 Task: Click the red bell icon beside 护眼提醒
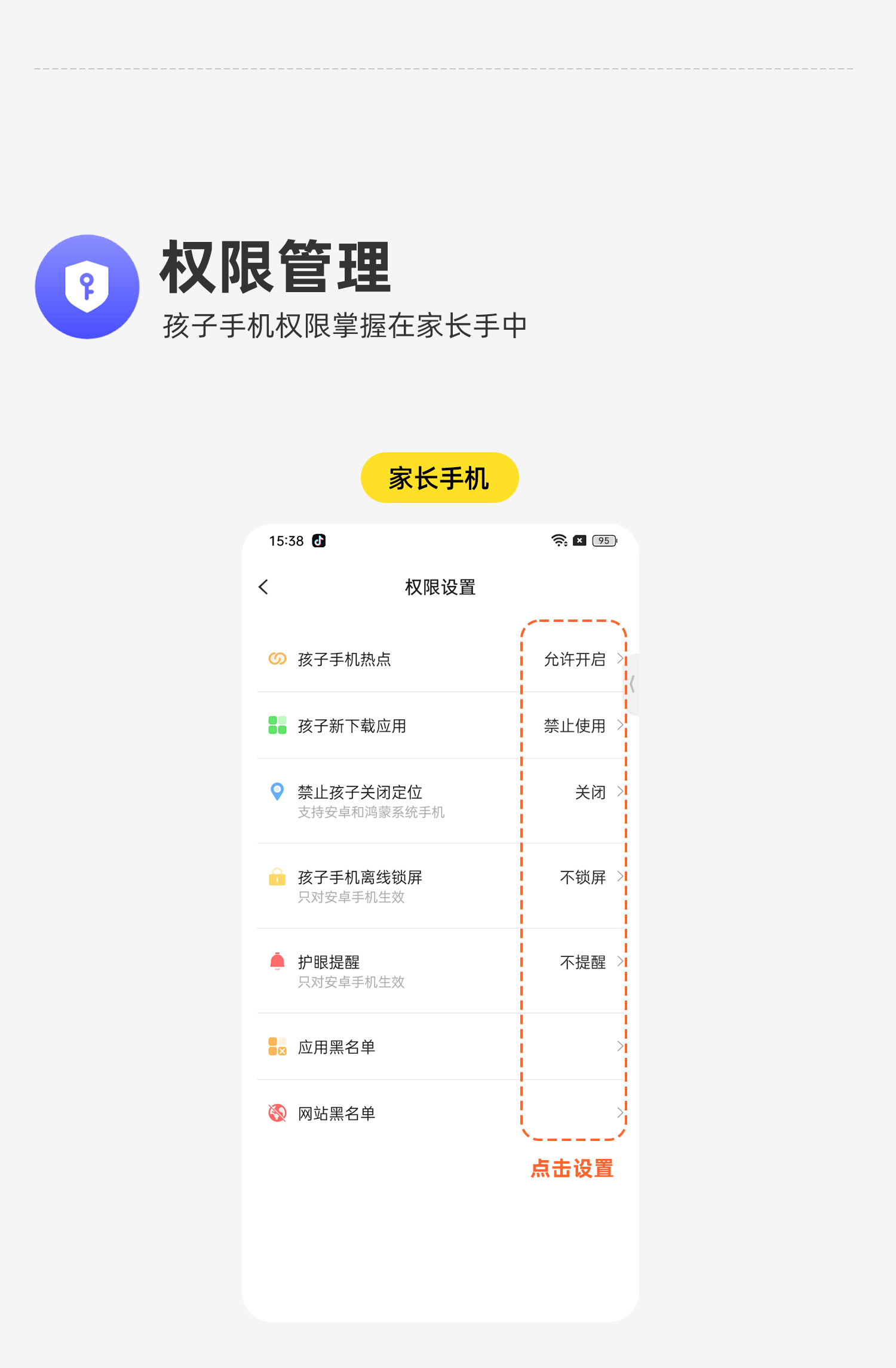277,961
